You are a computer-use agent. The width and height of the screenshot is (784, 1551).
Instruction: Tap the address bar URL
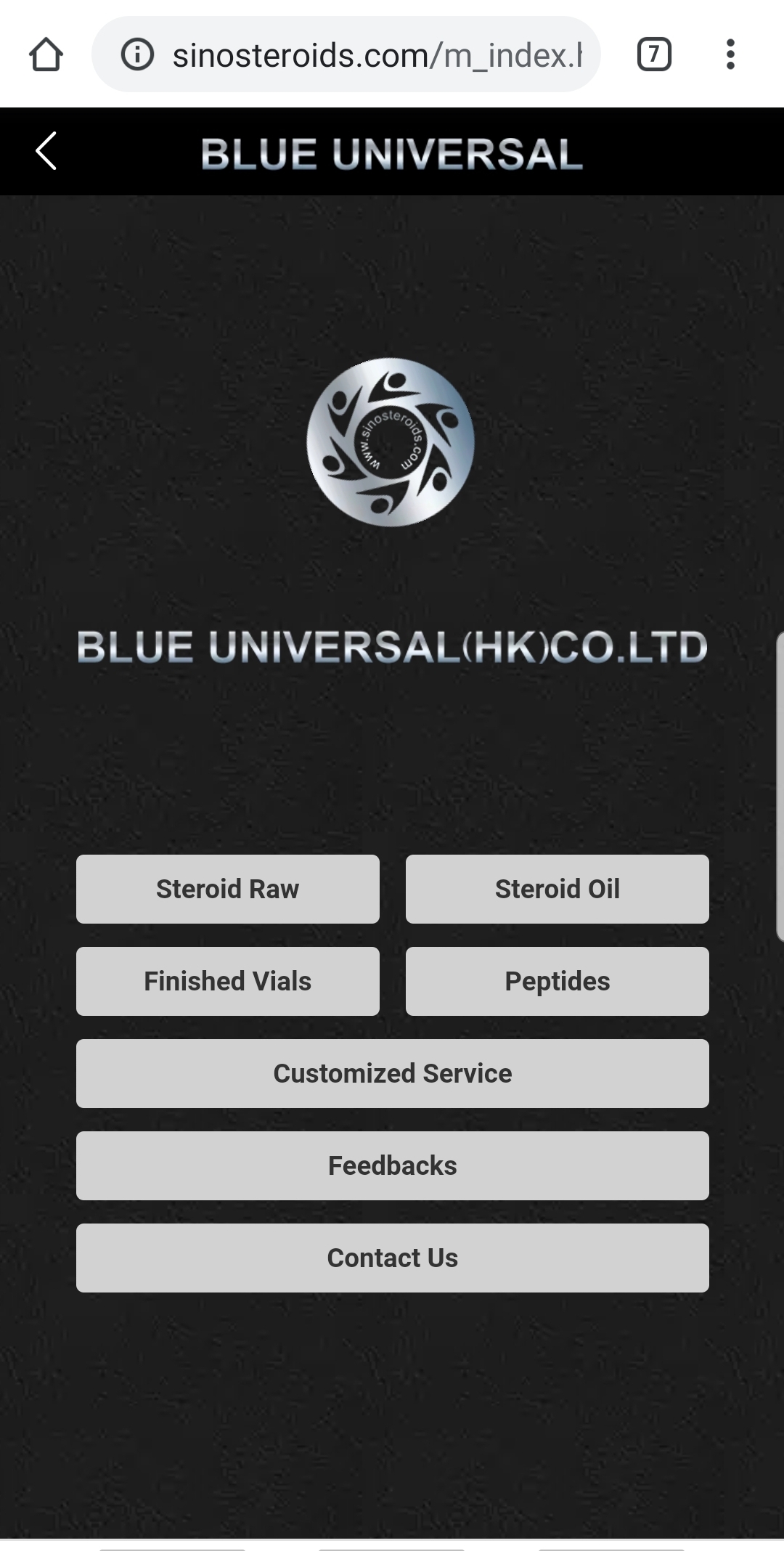coord(376,54)
